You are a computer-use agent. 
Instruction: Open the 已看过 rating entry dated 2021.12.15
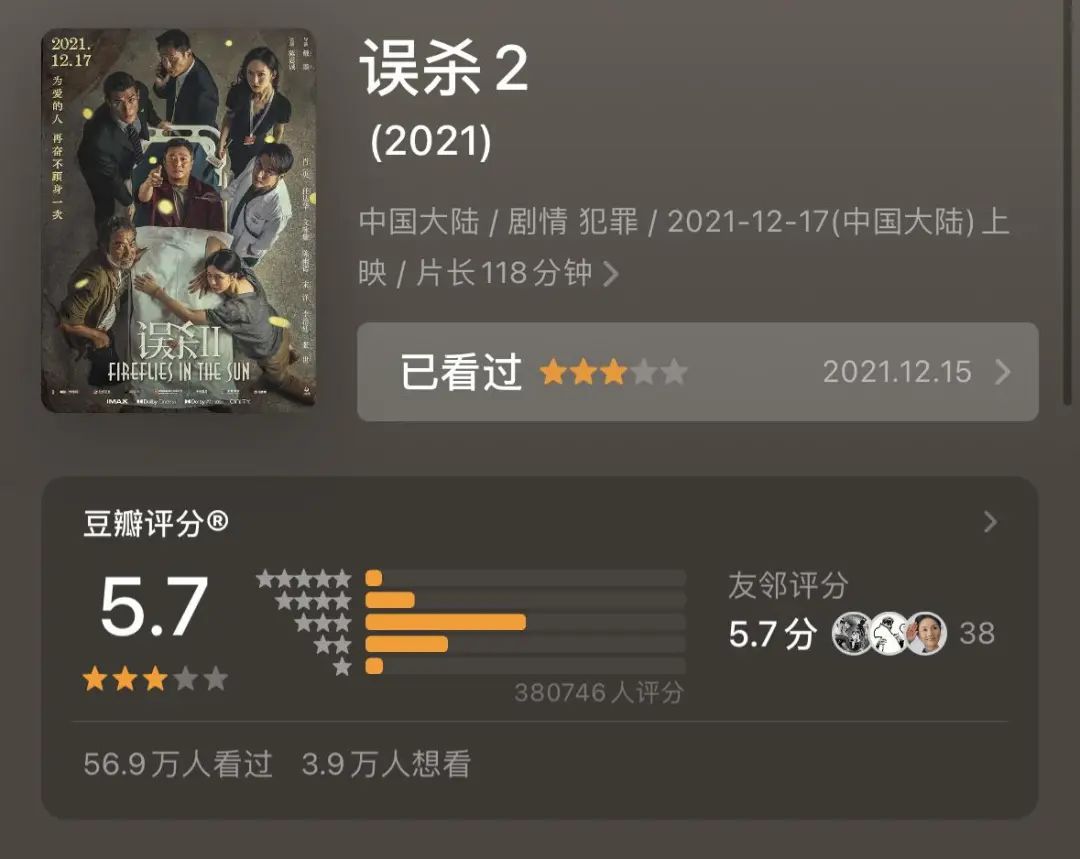697,372
